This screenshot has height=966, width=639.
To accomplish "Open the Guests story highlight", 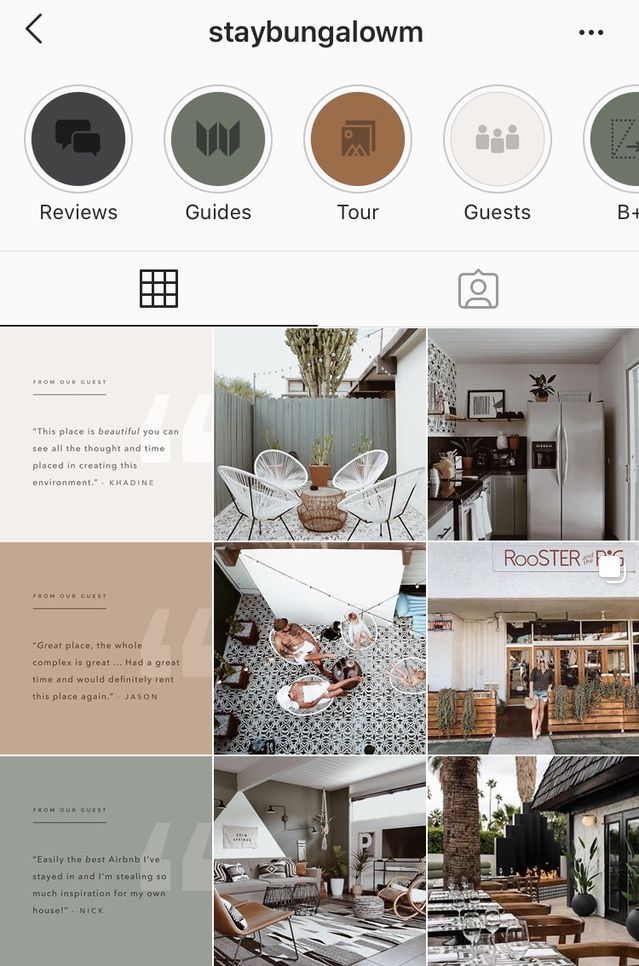I will [497, 139].
